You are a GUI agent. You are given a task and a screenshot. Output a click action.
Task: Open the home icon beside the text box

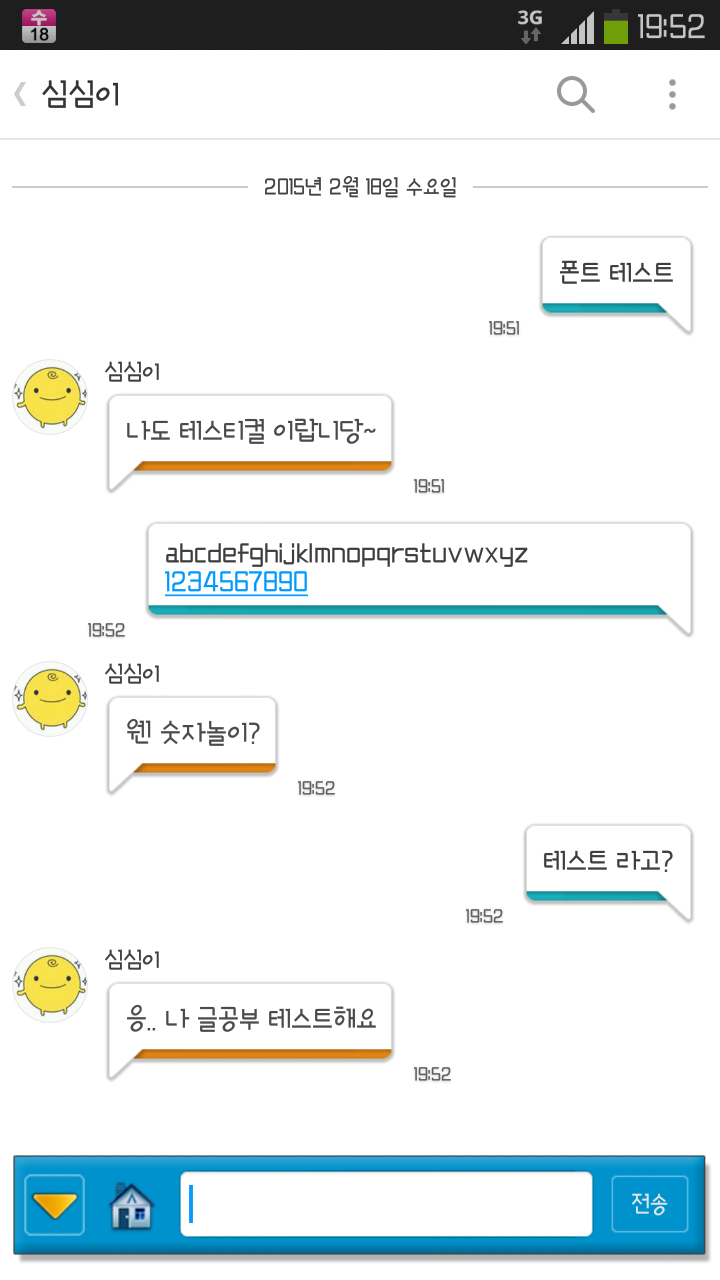[132, 1204]
